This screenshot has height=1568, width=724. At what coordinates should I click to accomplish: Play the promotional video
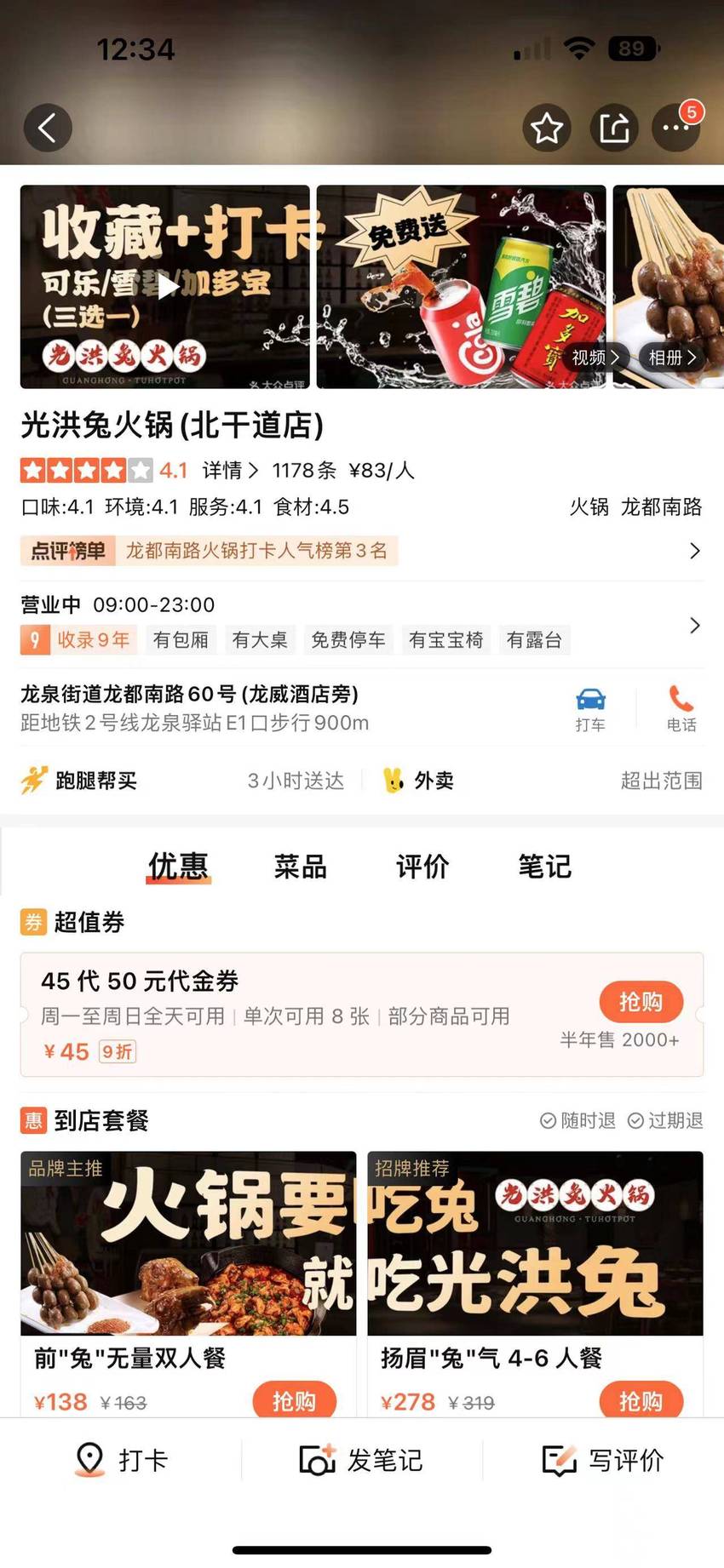coord(165,287)
